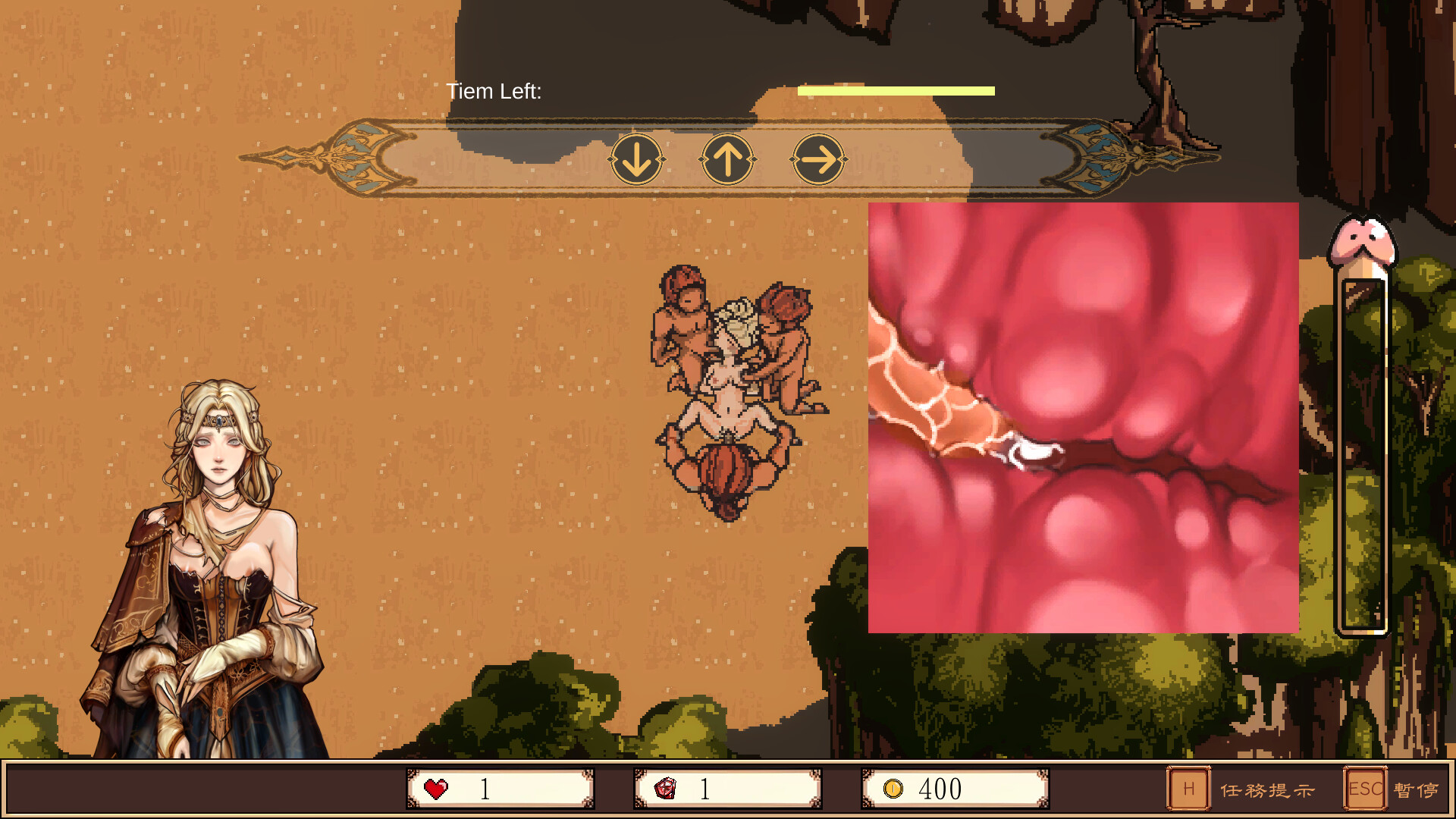Tap the down arrow prompt

click(637, 159)
